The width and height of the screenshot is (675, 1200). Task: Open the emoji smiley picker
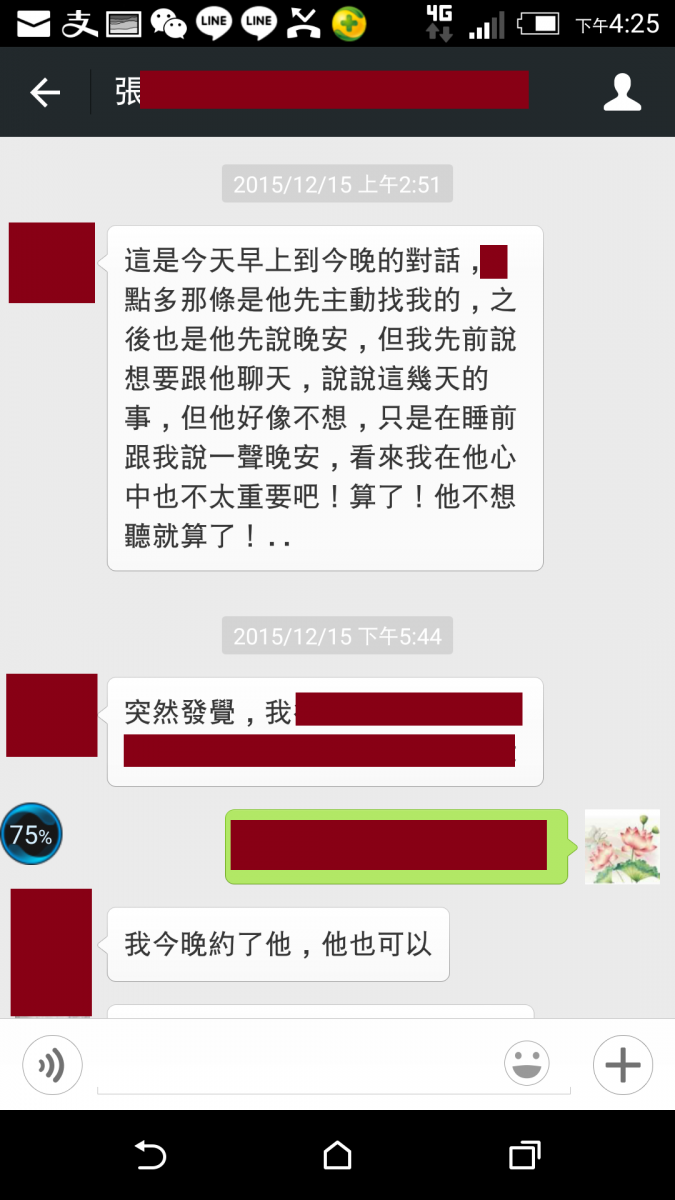point(527,1065)
